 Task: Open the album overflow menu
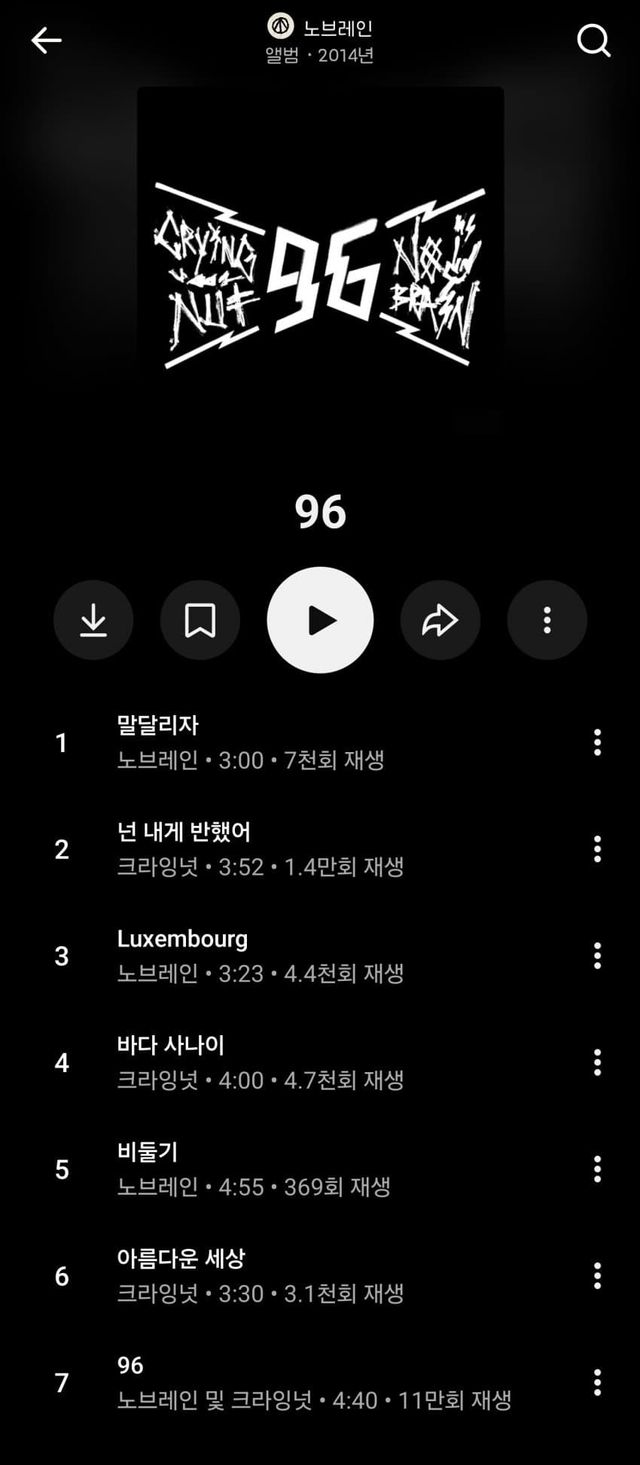point(547,621)
